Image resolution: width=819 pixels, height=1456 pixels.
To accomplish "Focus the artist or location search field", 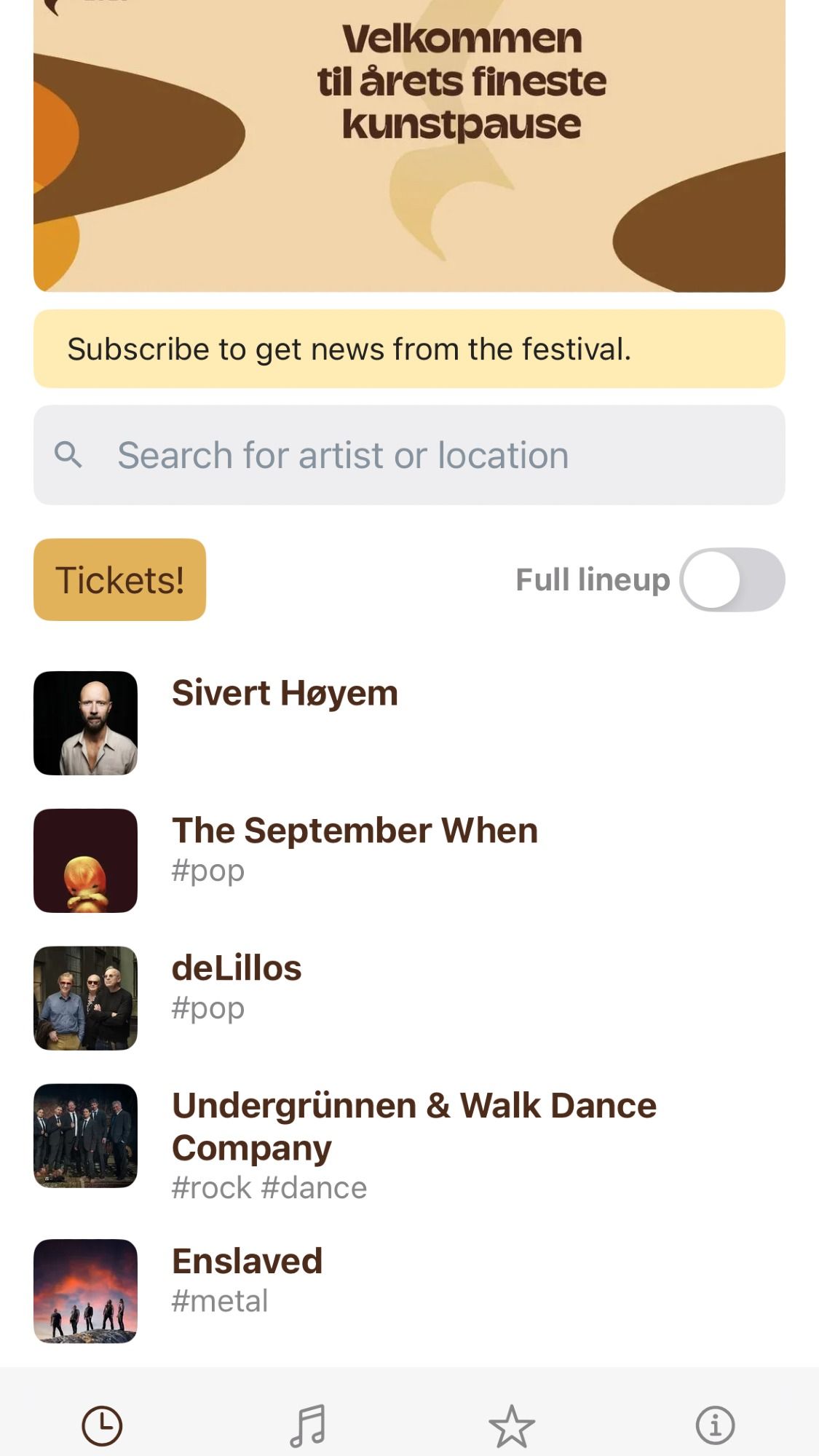I will 409,455.
